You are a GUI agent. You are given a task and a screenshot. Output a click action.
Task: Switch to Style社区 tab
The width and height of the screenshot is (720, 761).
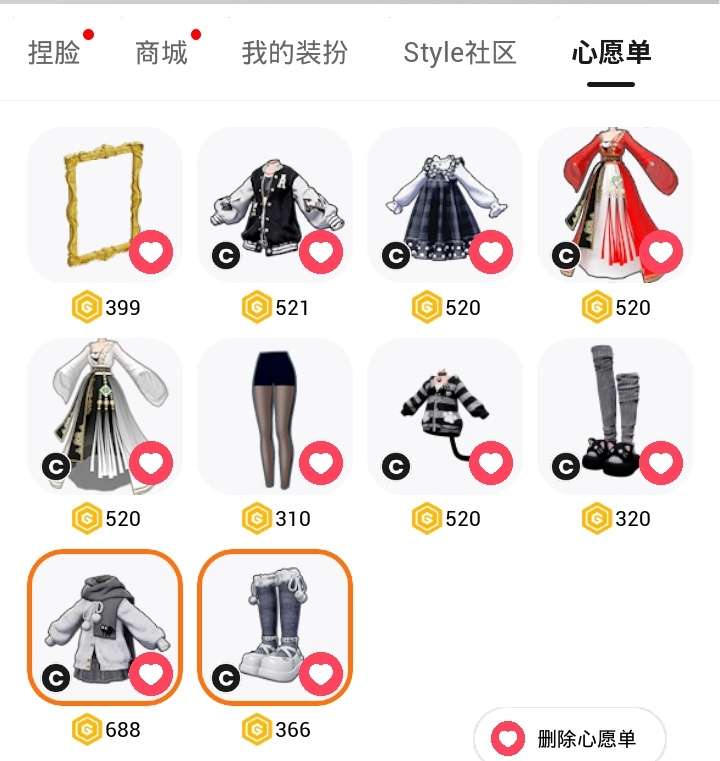(x=460, y=52)
